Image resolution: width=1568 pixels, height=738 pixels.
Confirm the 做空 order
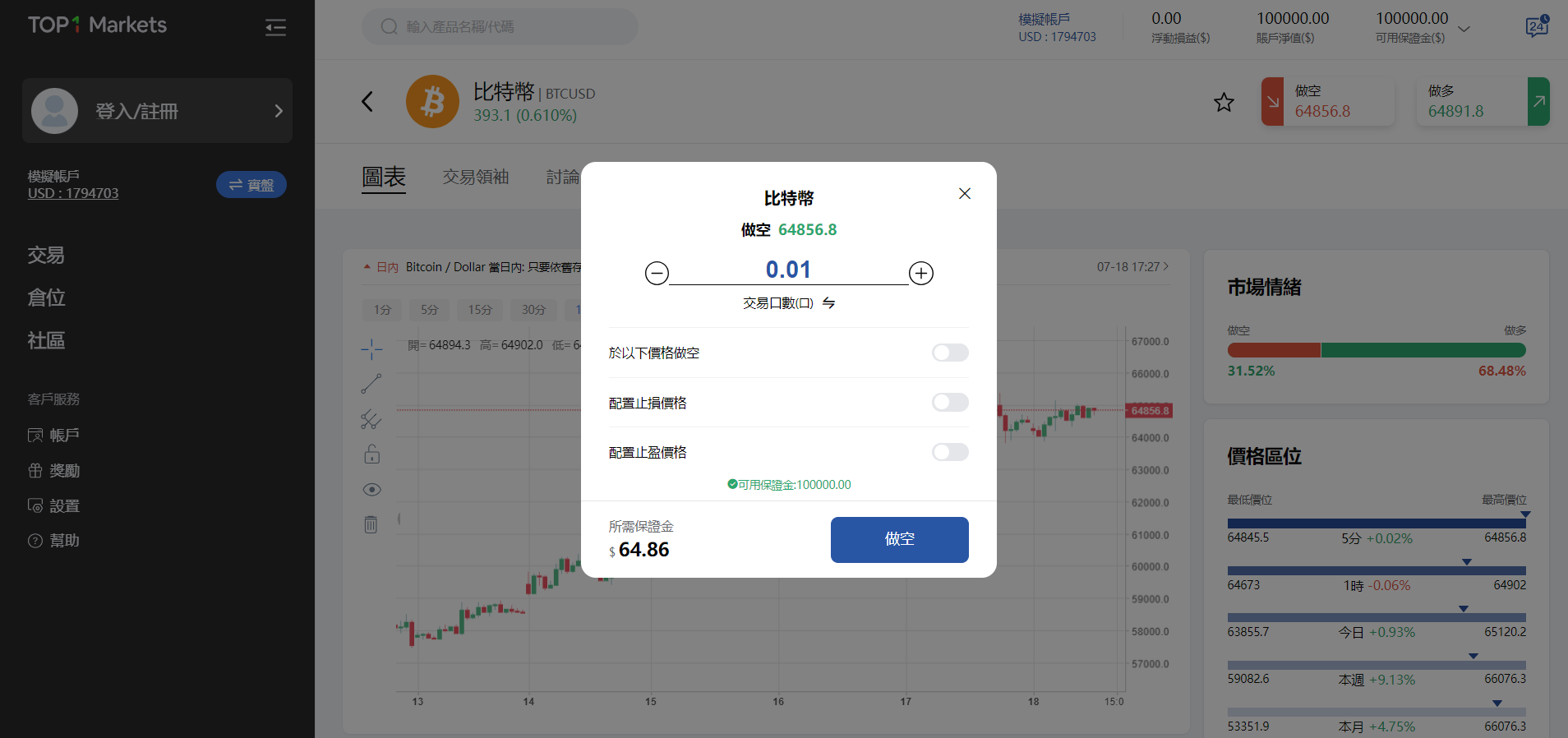[x=899, y=539]
